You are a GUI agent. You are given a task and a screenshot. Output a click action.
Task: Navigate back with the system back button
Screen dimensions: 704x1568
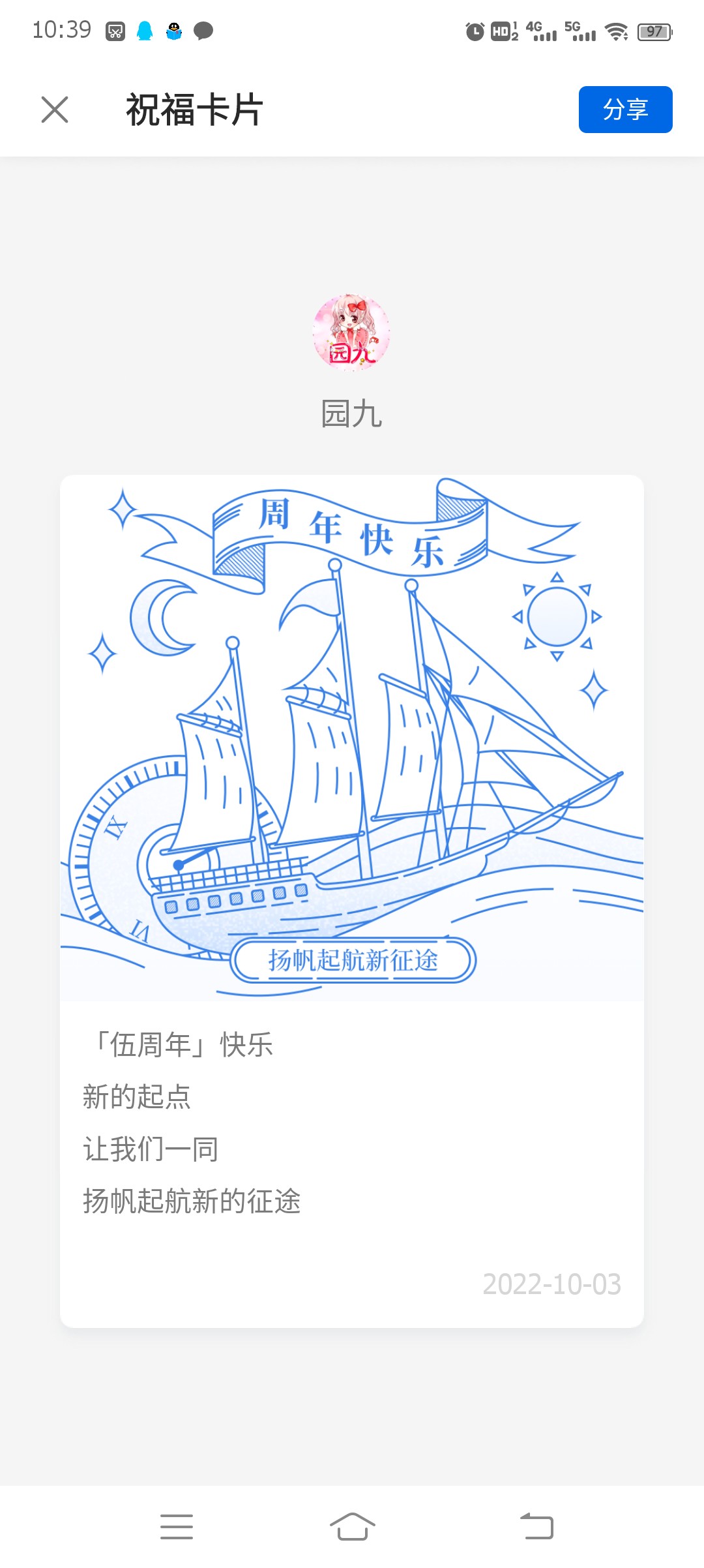point(536,1526)
